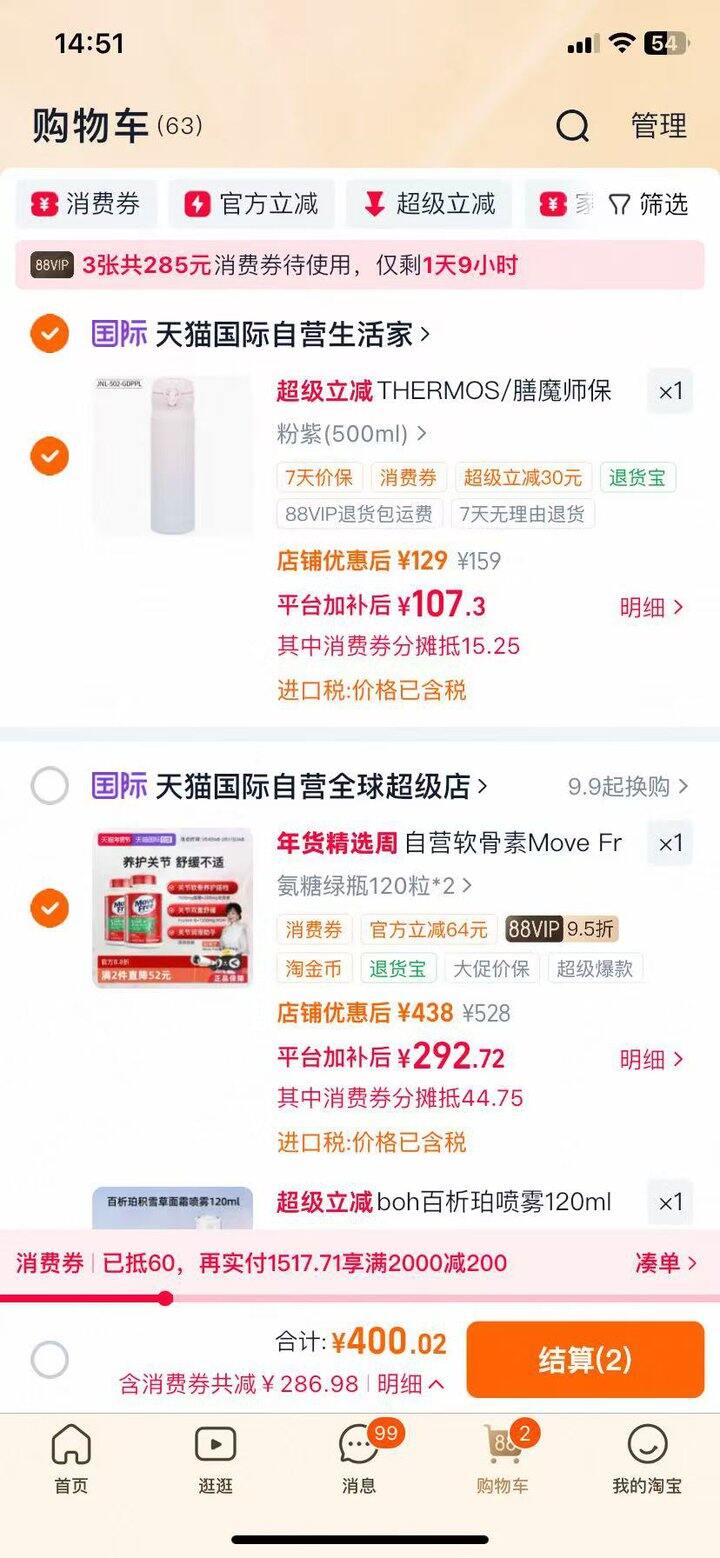Open the 天猫国际自营生活家 store page
The height and width of the screenshot is (1558, 720).
tap(290, 334)
